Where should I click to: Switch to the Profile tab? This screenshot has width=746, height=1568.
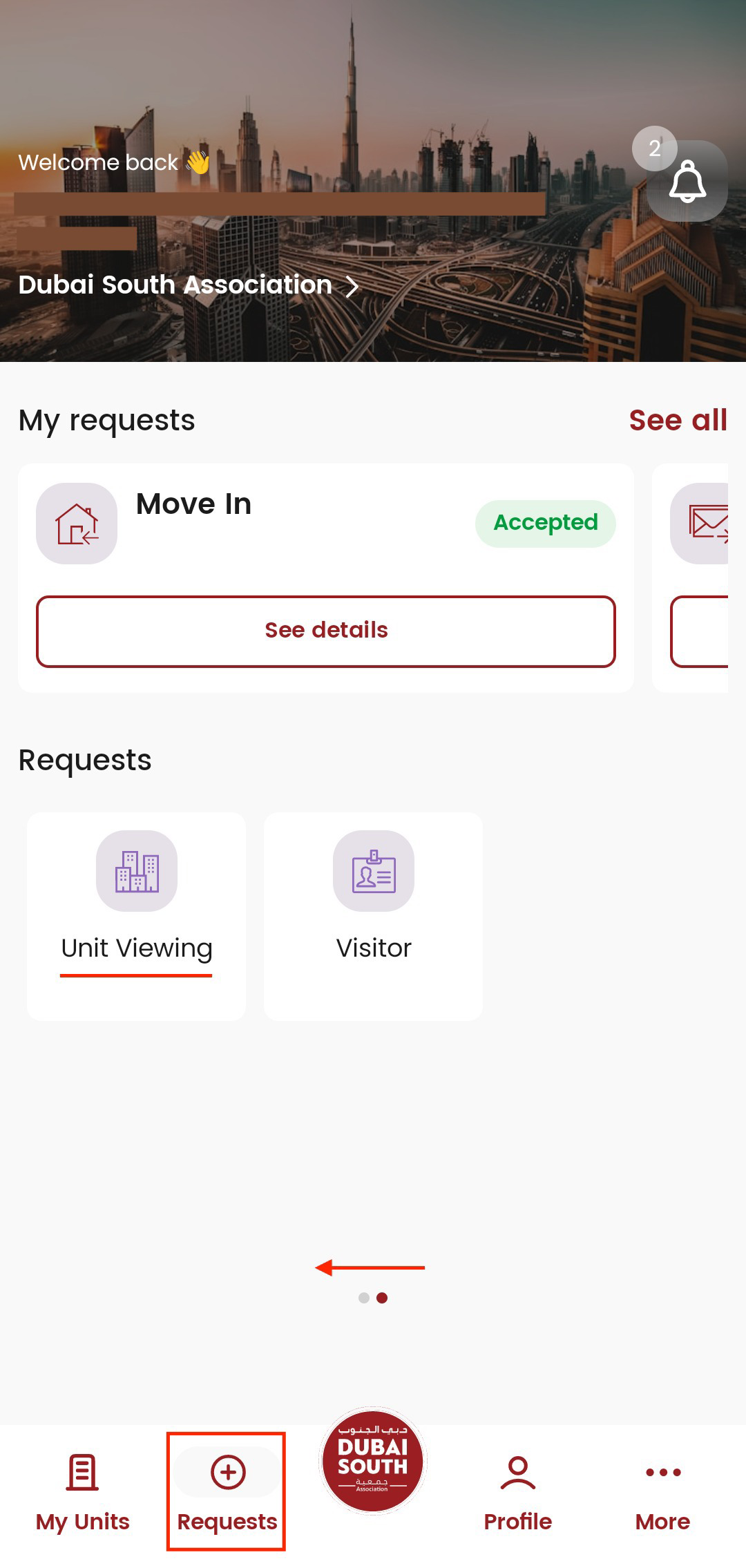[517, 1491]
